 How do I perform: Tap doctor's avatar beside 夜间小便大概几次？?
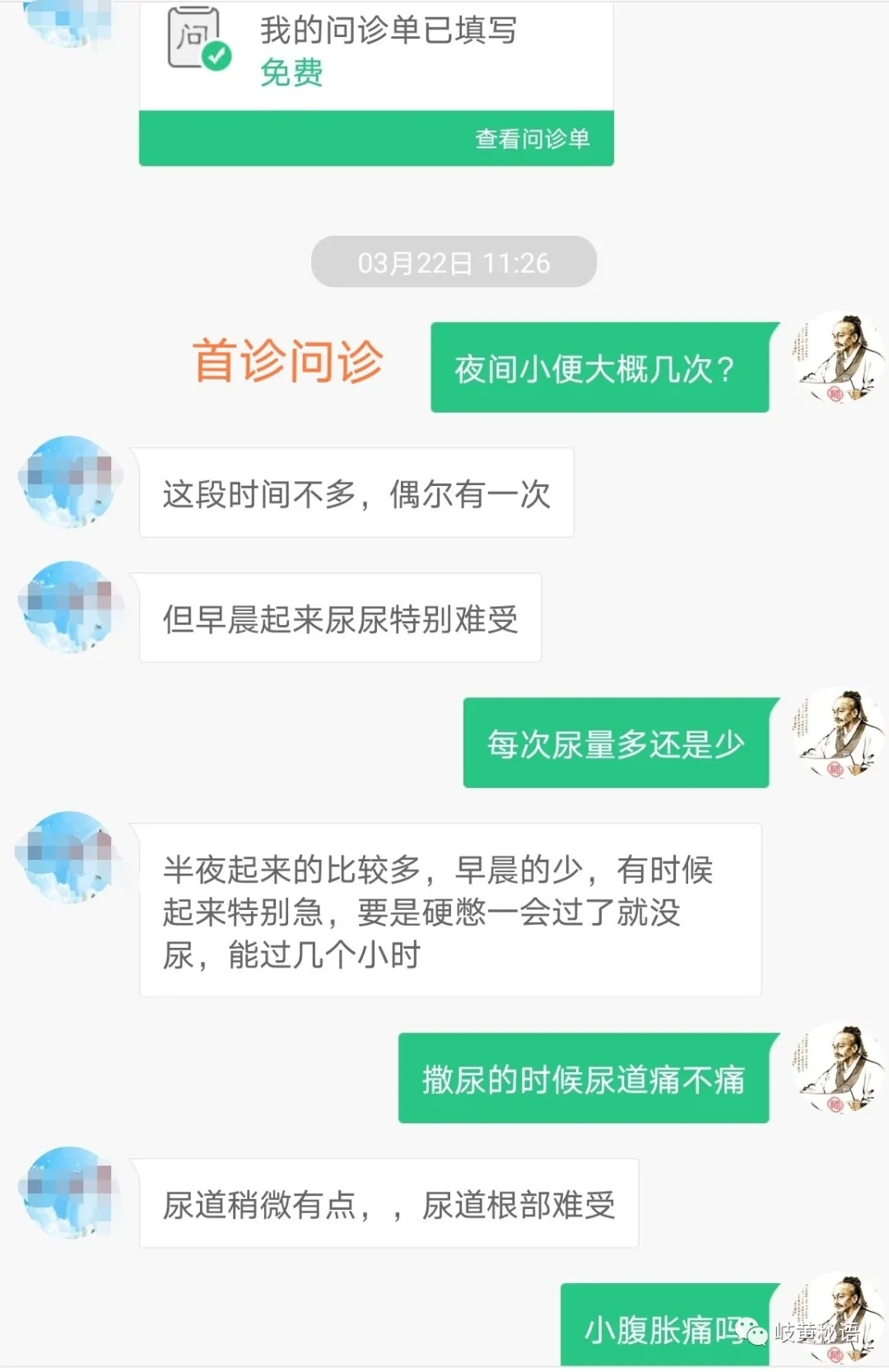[837, 358]
